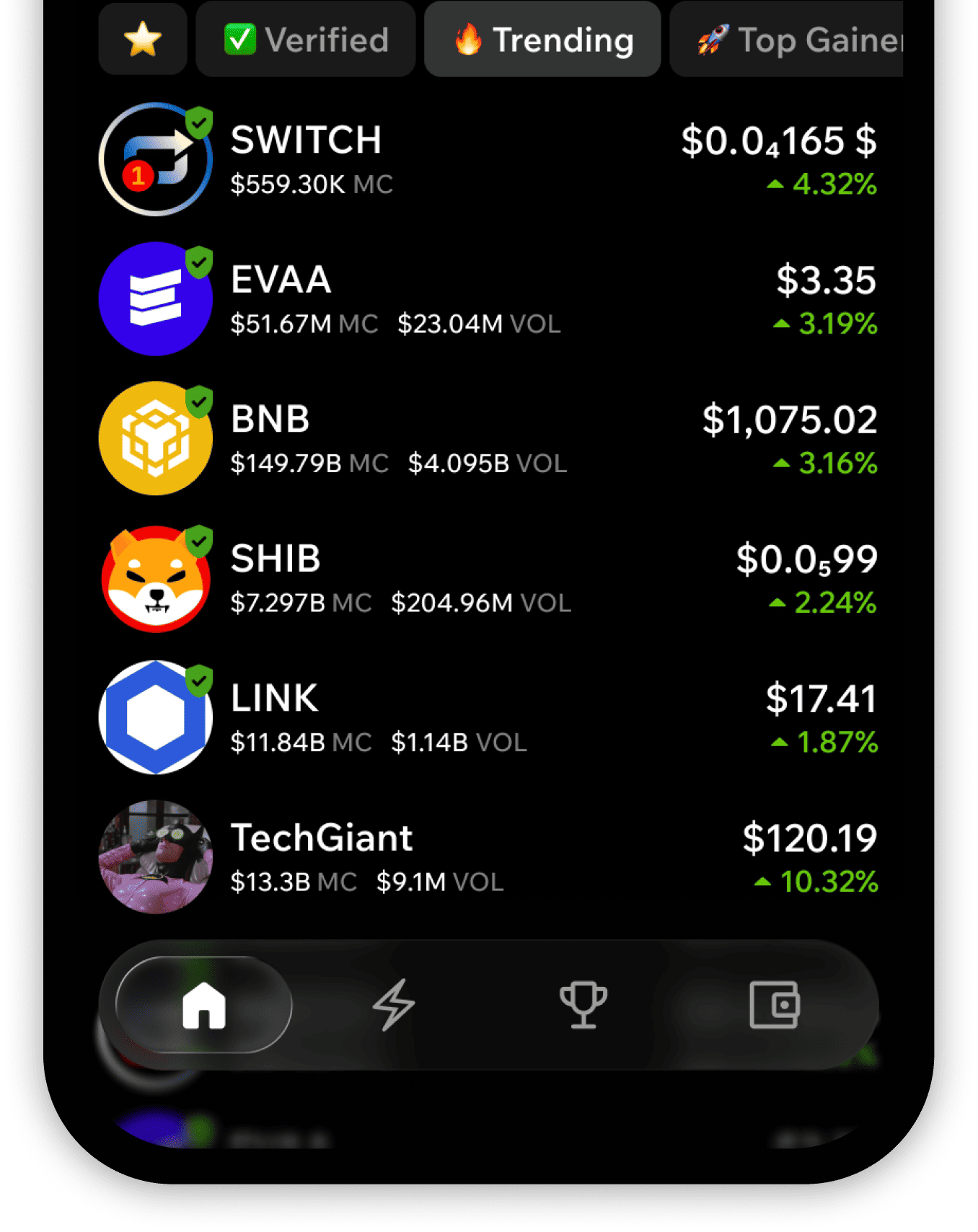Screen dimensions: 978x1232
Task: Select the lightning bolt icon in bottom bar
Action: click(x=394, y=1009)
